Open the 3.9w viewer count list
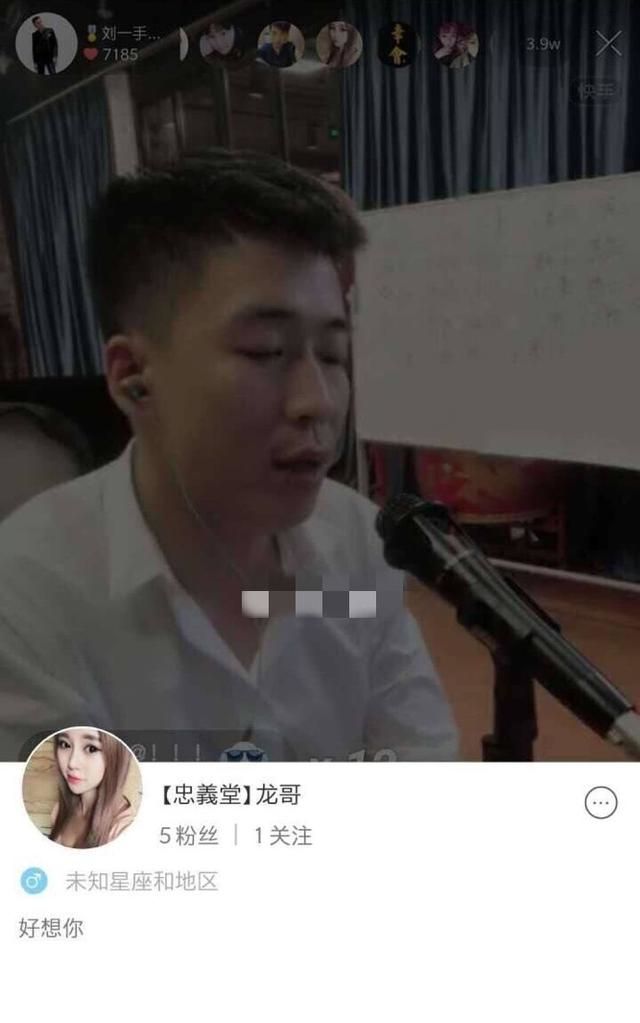 (x=543, y=44)
